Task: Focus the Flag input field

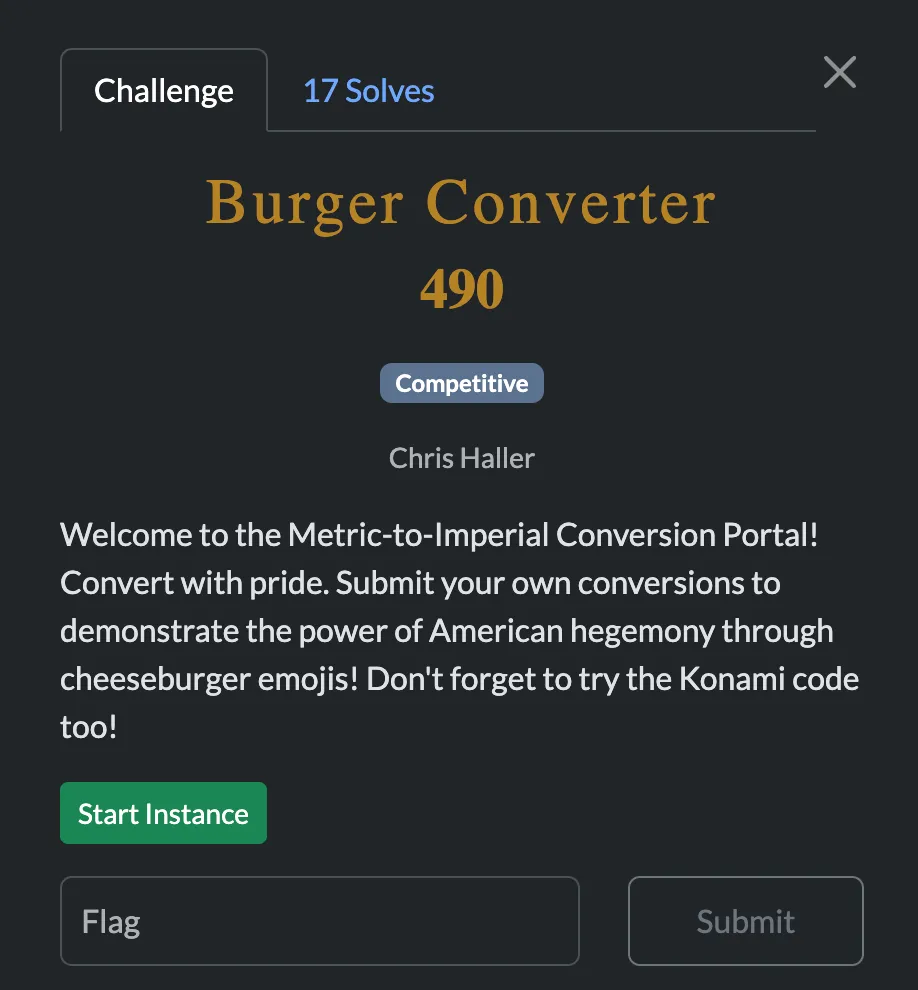Action: [x=320, y=921]
